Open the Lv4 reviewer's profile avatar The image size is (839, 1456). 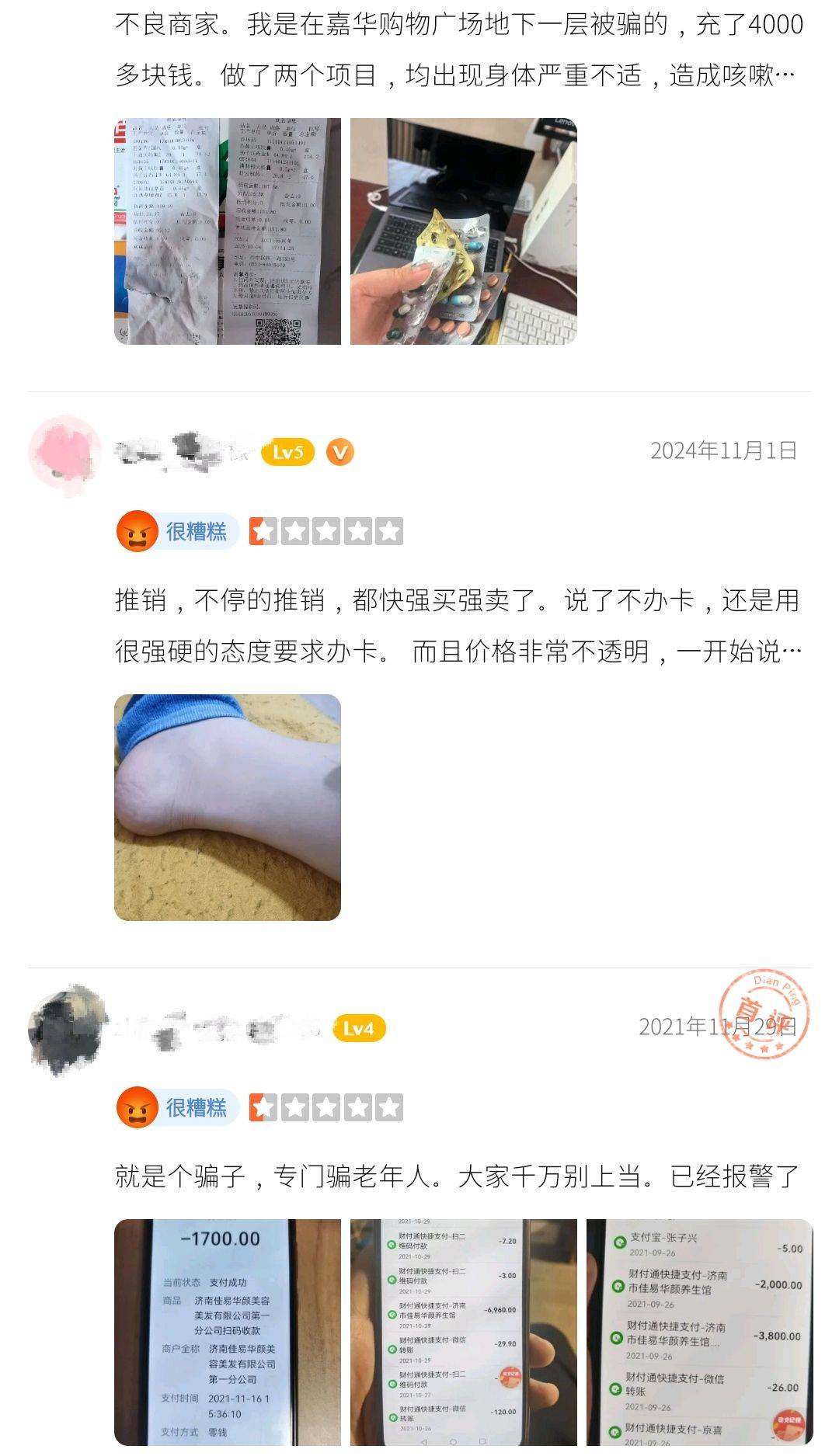coord(65,1028)
